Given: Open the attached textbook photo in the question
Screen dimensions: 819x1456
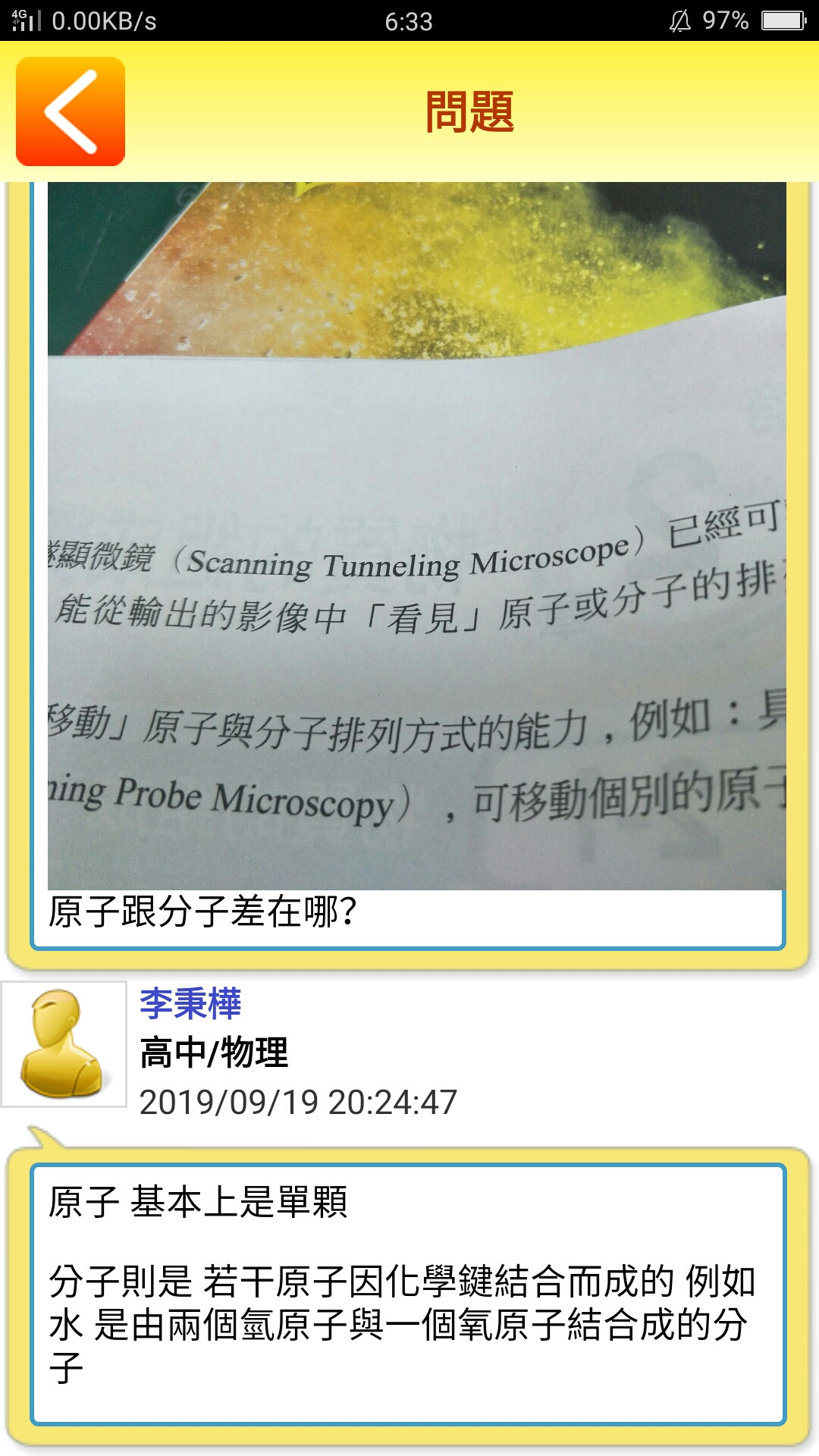Looking at the screenshot, I should pos(416,535).
